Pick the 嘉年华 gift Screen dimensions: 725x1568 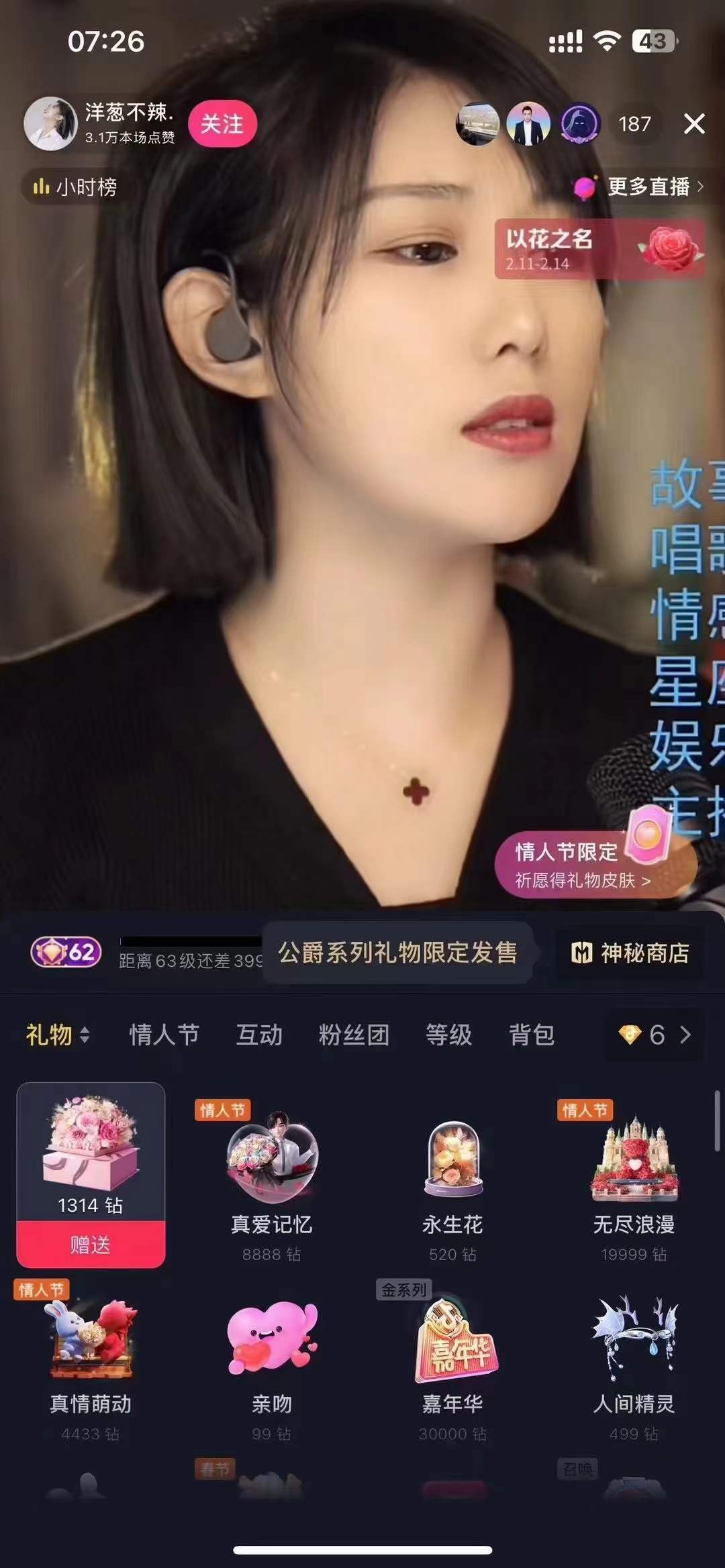click(452, 1361)
